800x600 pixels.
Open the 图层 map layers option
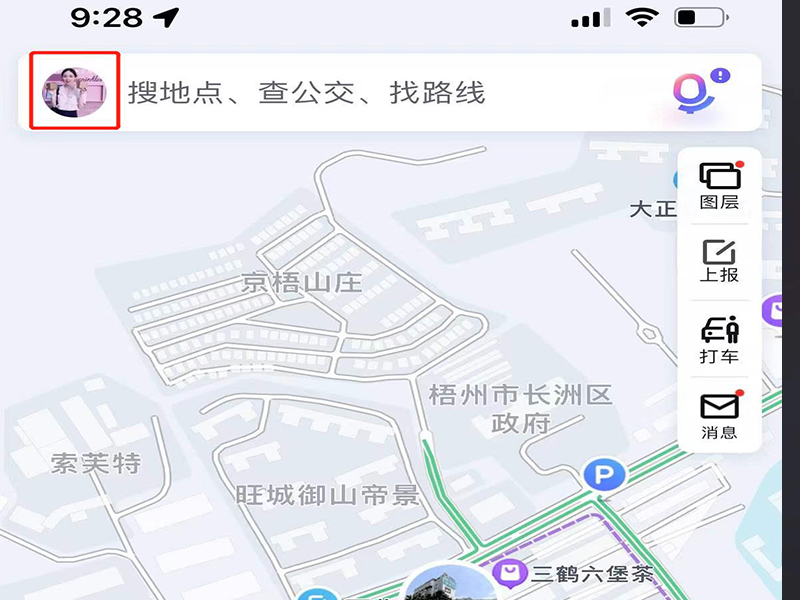[719, 185]
